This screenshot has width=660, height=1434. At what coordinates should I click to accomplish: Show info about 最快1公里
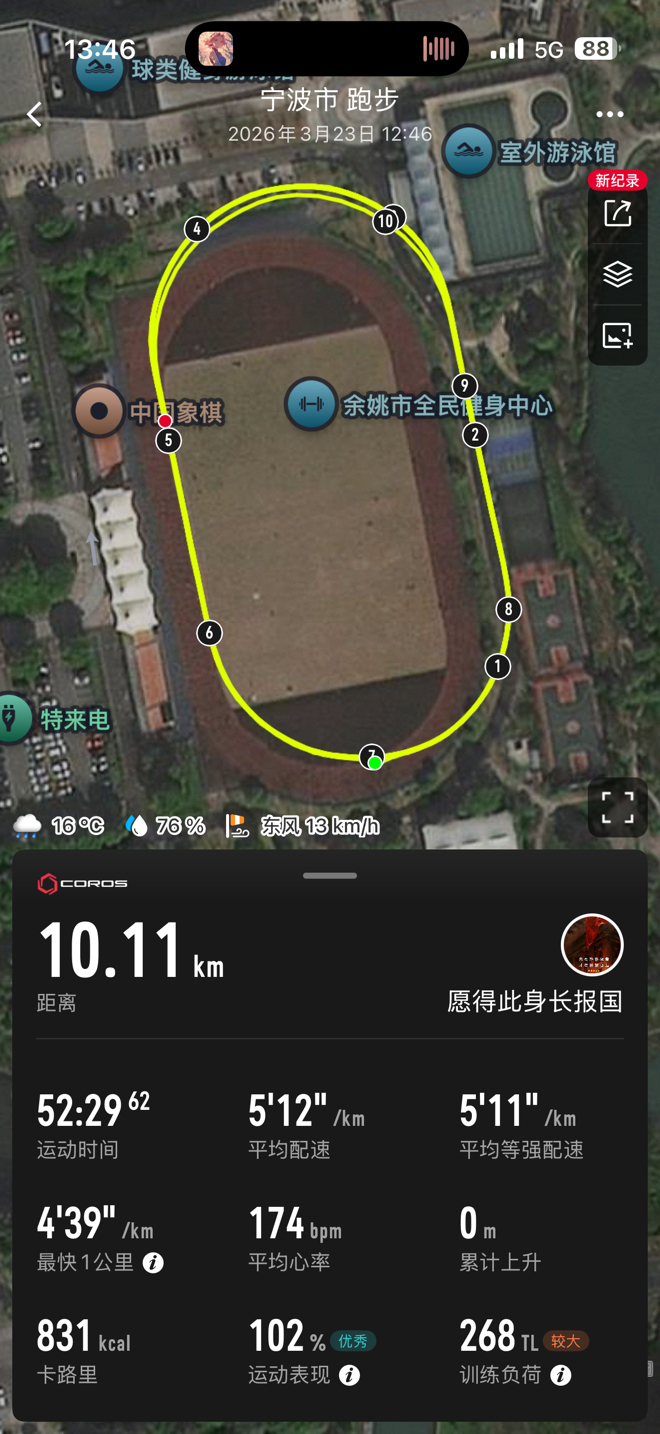[153, 1263]
